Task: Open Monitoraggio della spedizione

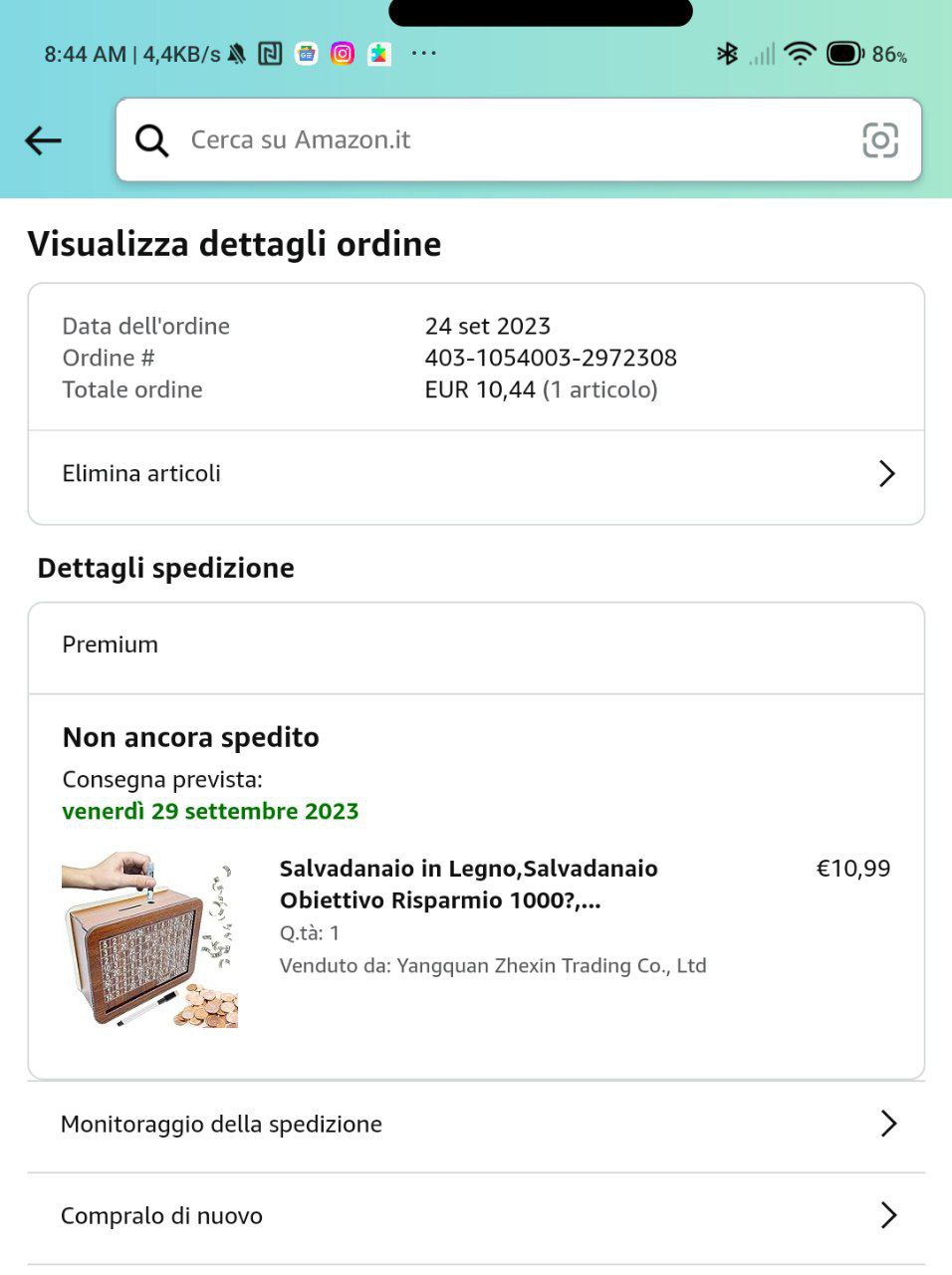Action: point(476,1125)
